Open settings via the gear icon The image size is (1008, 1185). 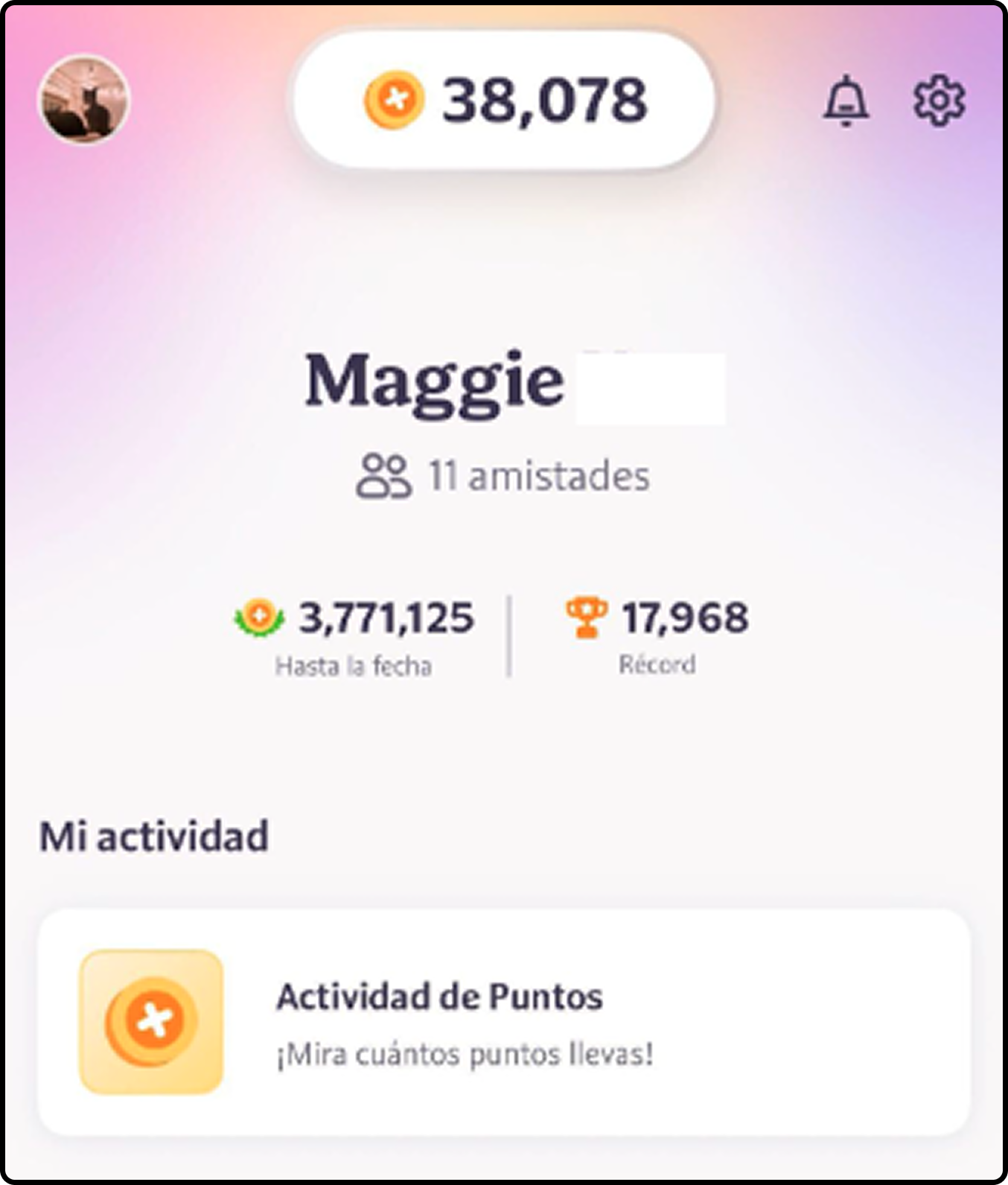pyautogui.click(x=939, y=101)
